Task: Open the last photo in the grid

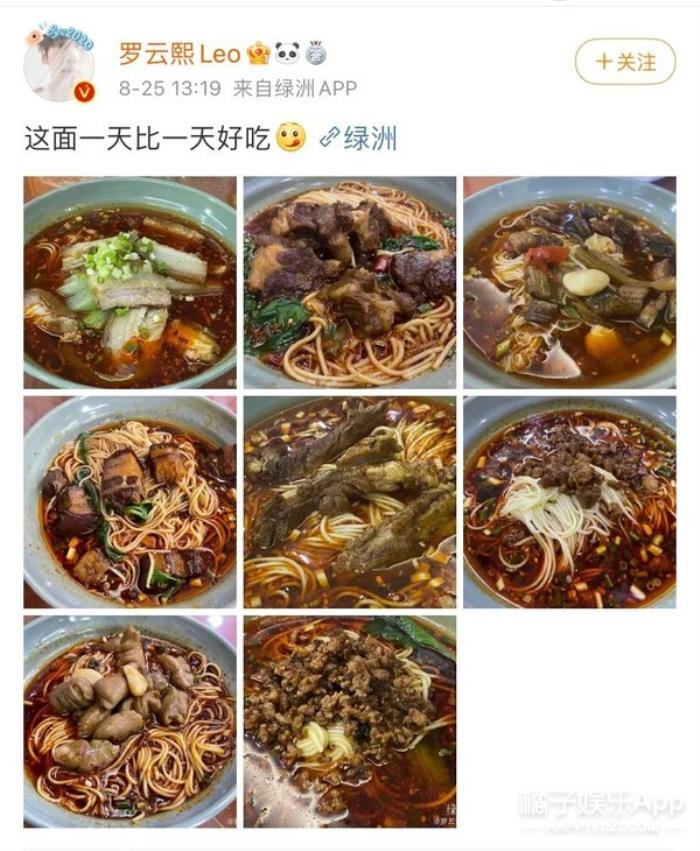Action: coord(349,721)
